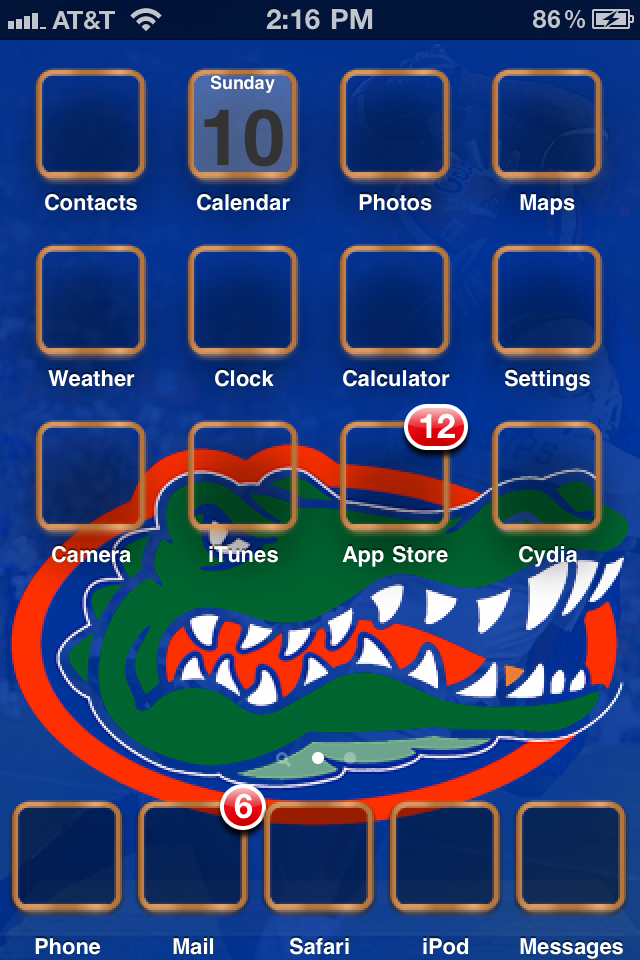Launch the Calculator
Image resolution: width=640 pixels, height=960 pixels.
[395, 300]
